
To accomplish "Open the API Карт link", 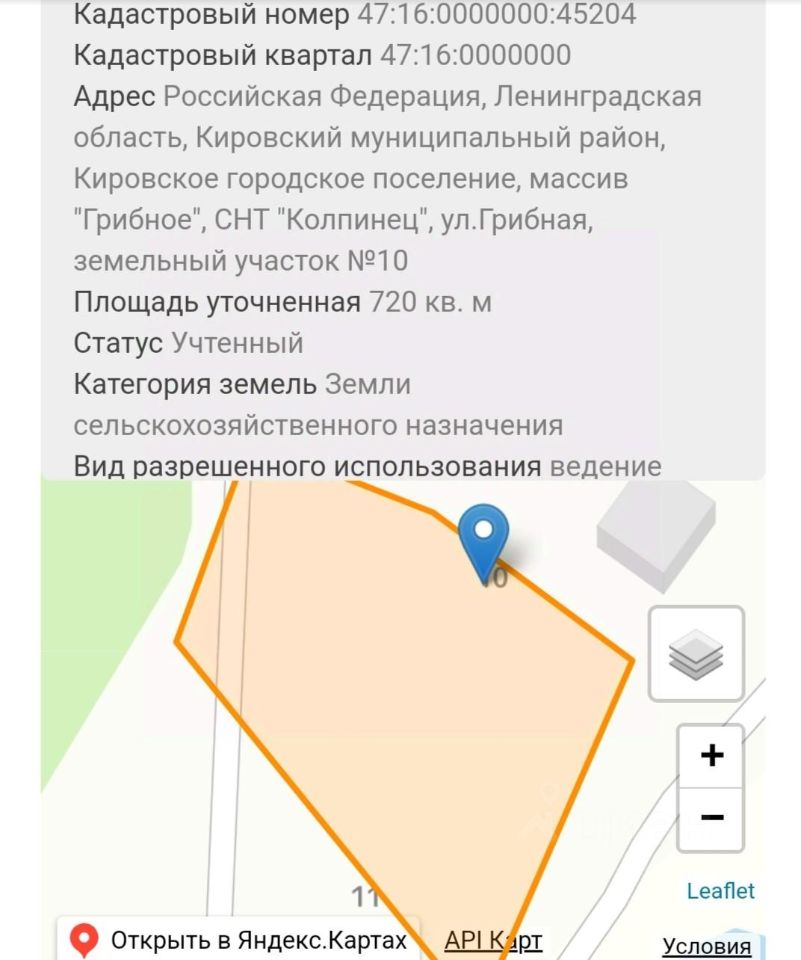I will pos(494,940).
